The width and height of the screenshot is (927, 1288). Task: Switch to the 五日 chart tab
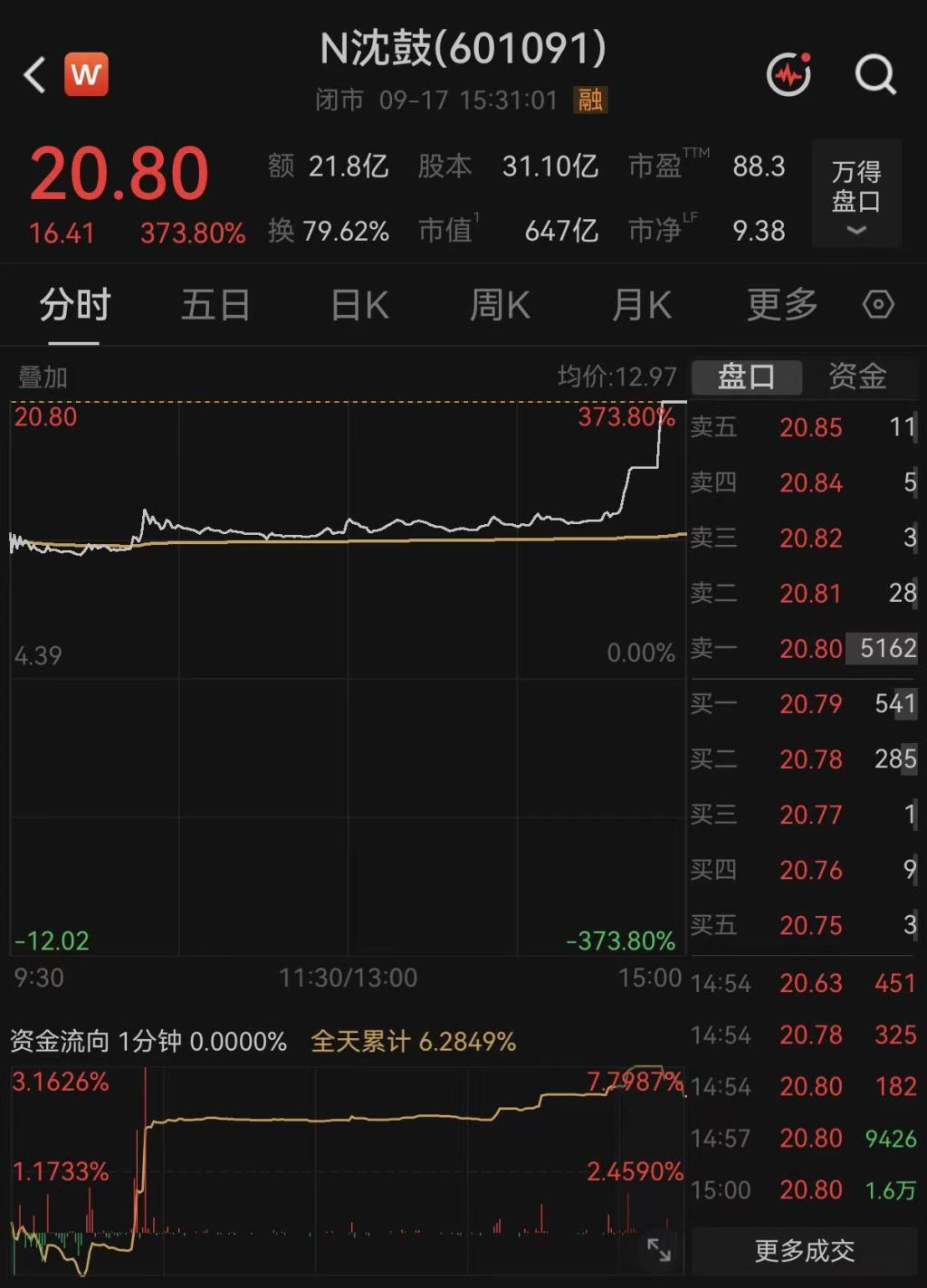coord(215,305)
